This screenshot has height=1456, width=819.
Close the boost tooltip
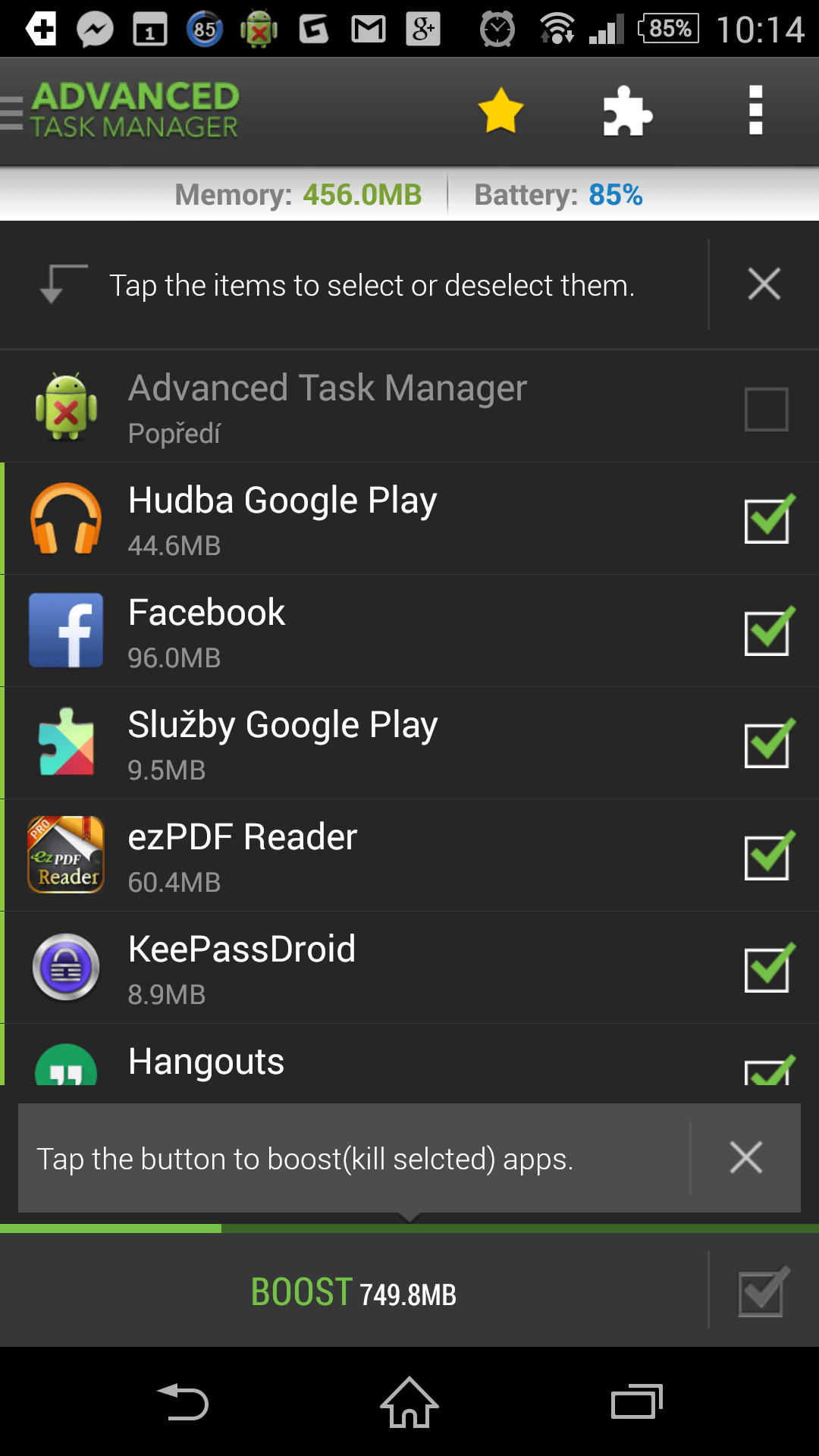click(745, 1158)
